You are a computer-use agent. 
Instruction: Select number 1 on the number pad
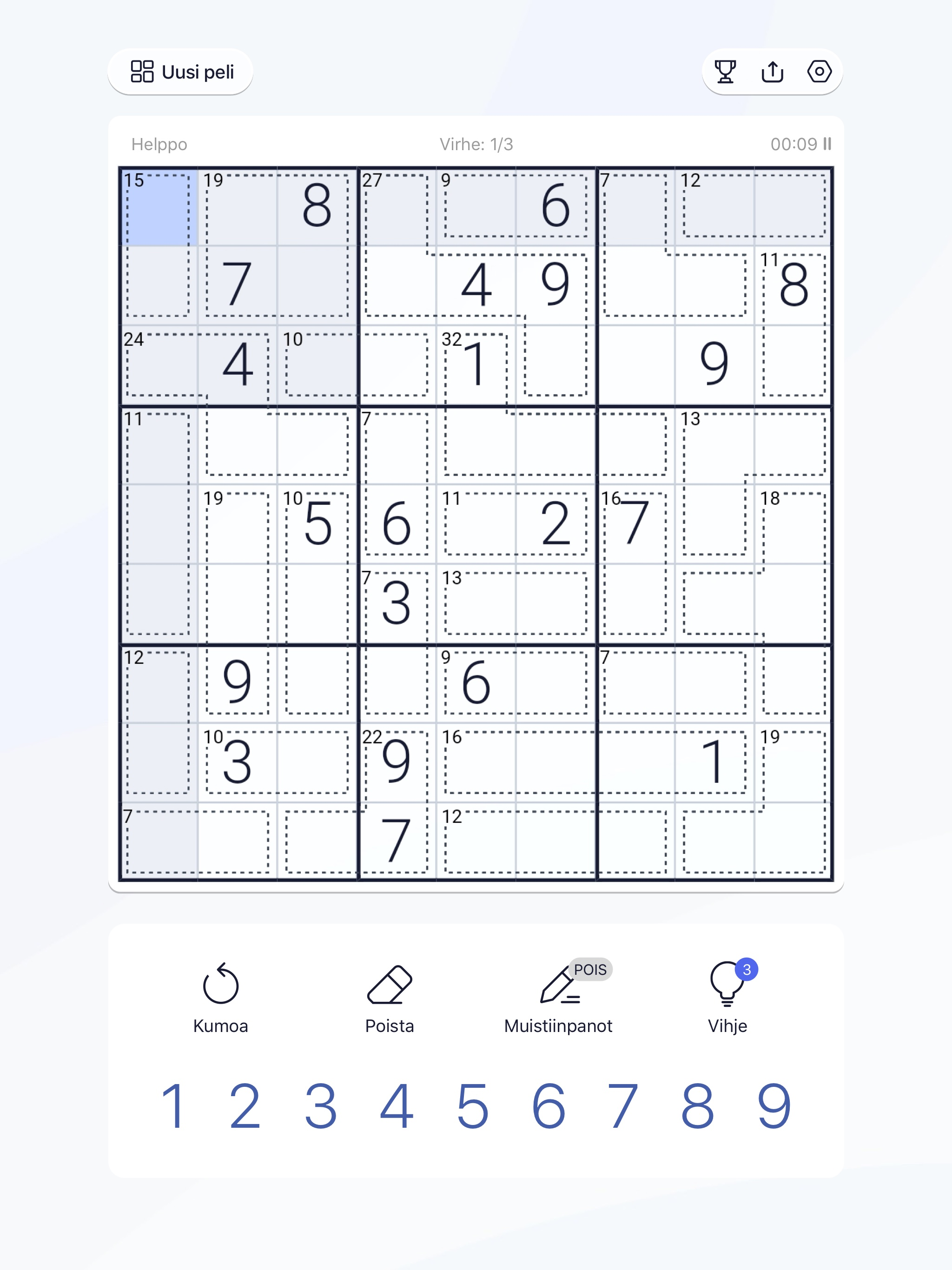click(173, 1105)
